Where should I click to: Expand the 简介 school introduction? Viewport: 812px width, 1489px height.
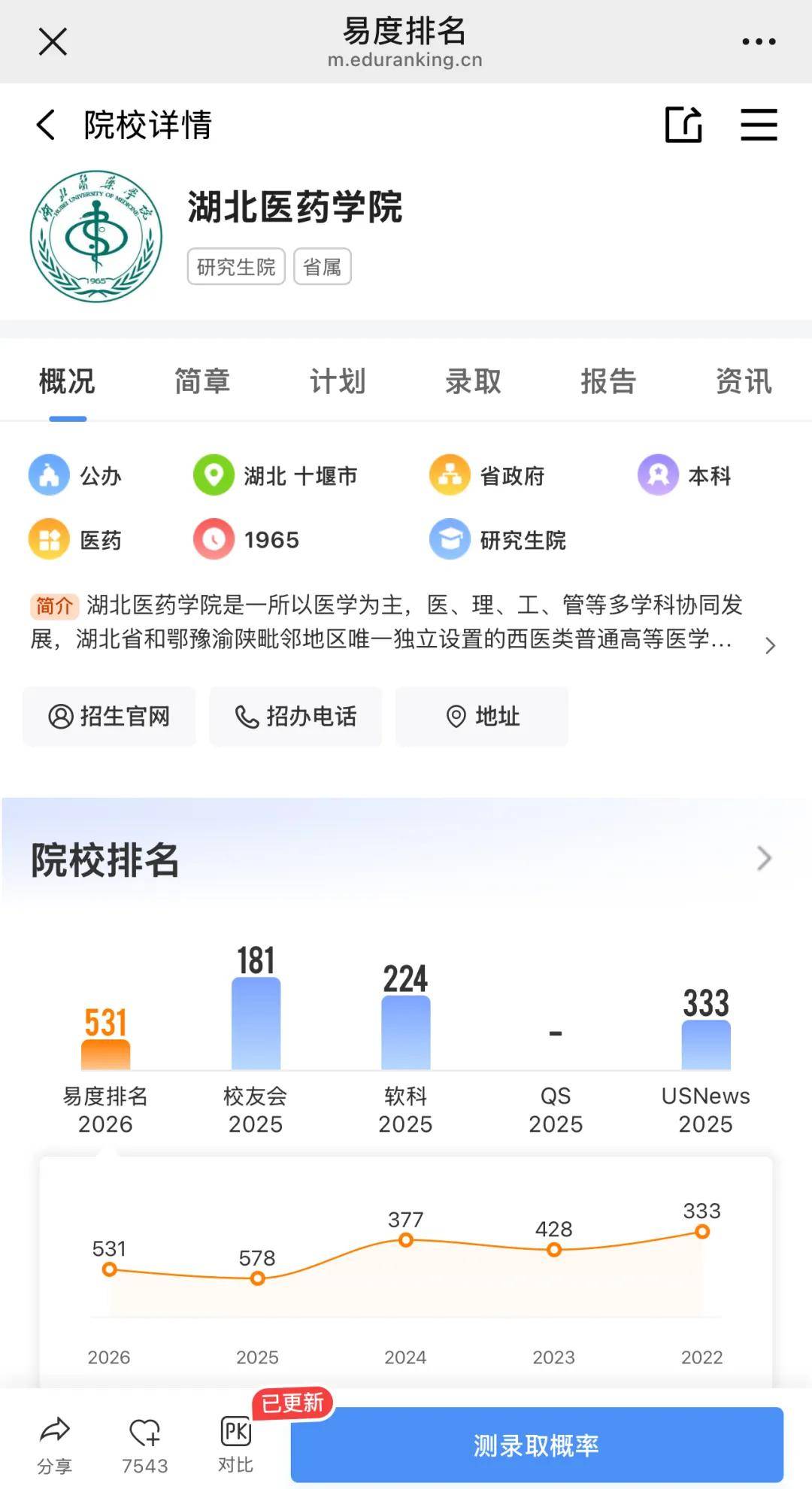point(769,645)
